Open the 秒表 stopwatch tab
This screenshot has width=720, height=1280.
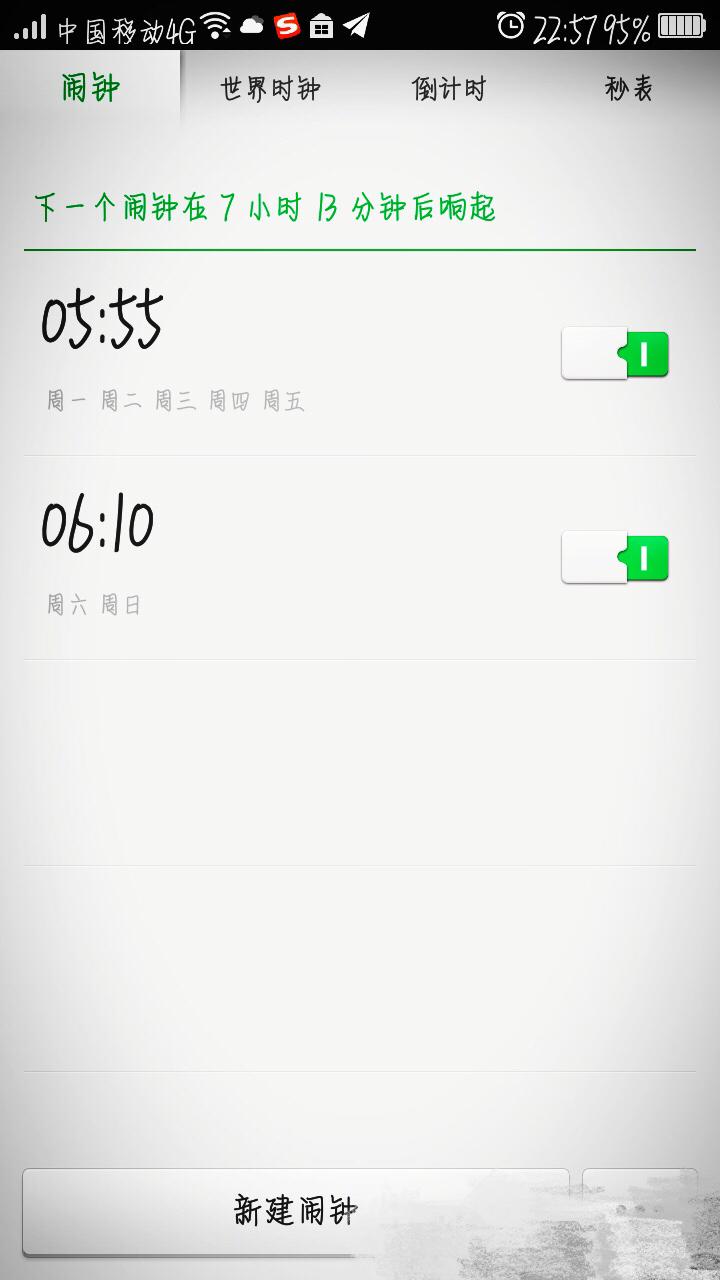630,88
